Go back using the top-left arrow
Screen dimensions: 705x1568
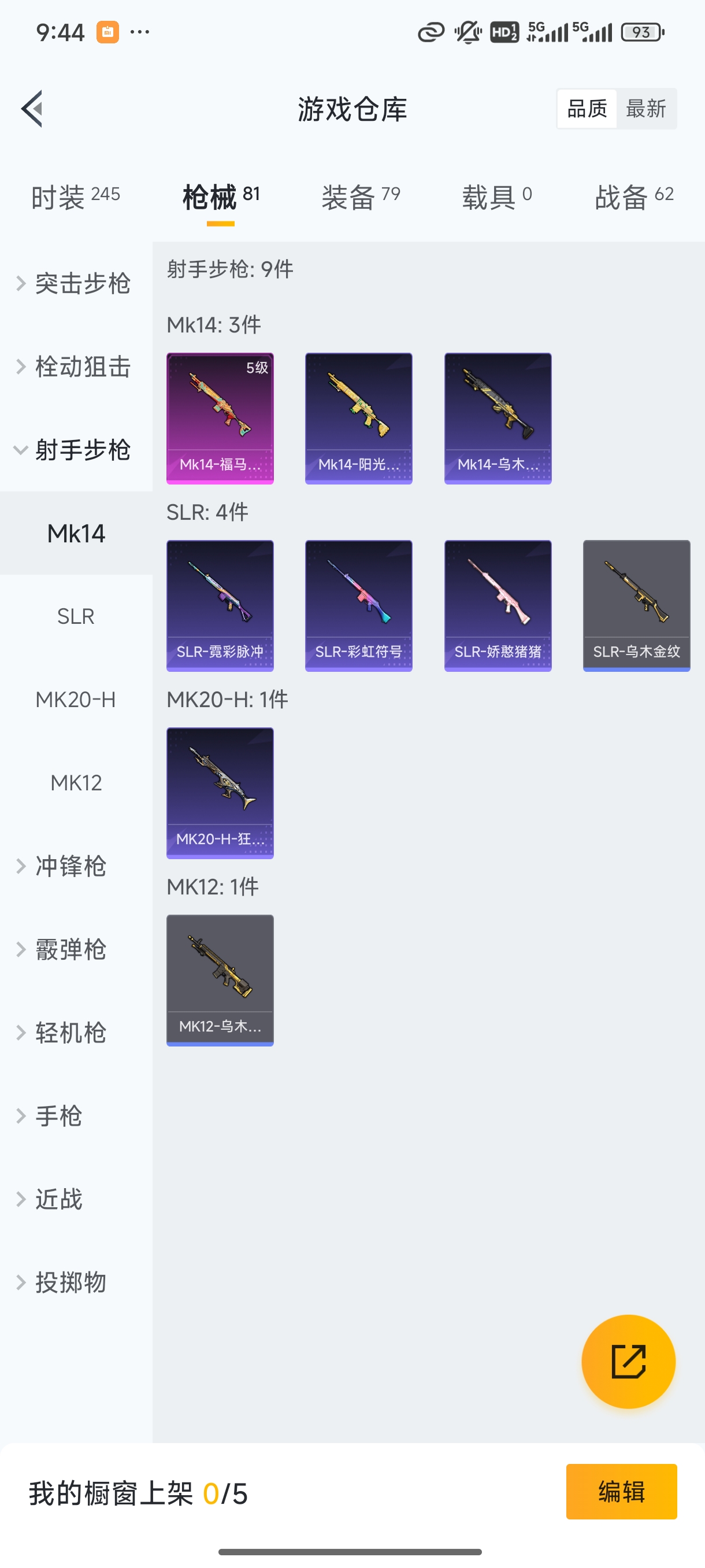coord(32,109)
